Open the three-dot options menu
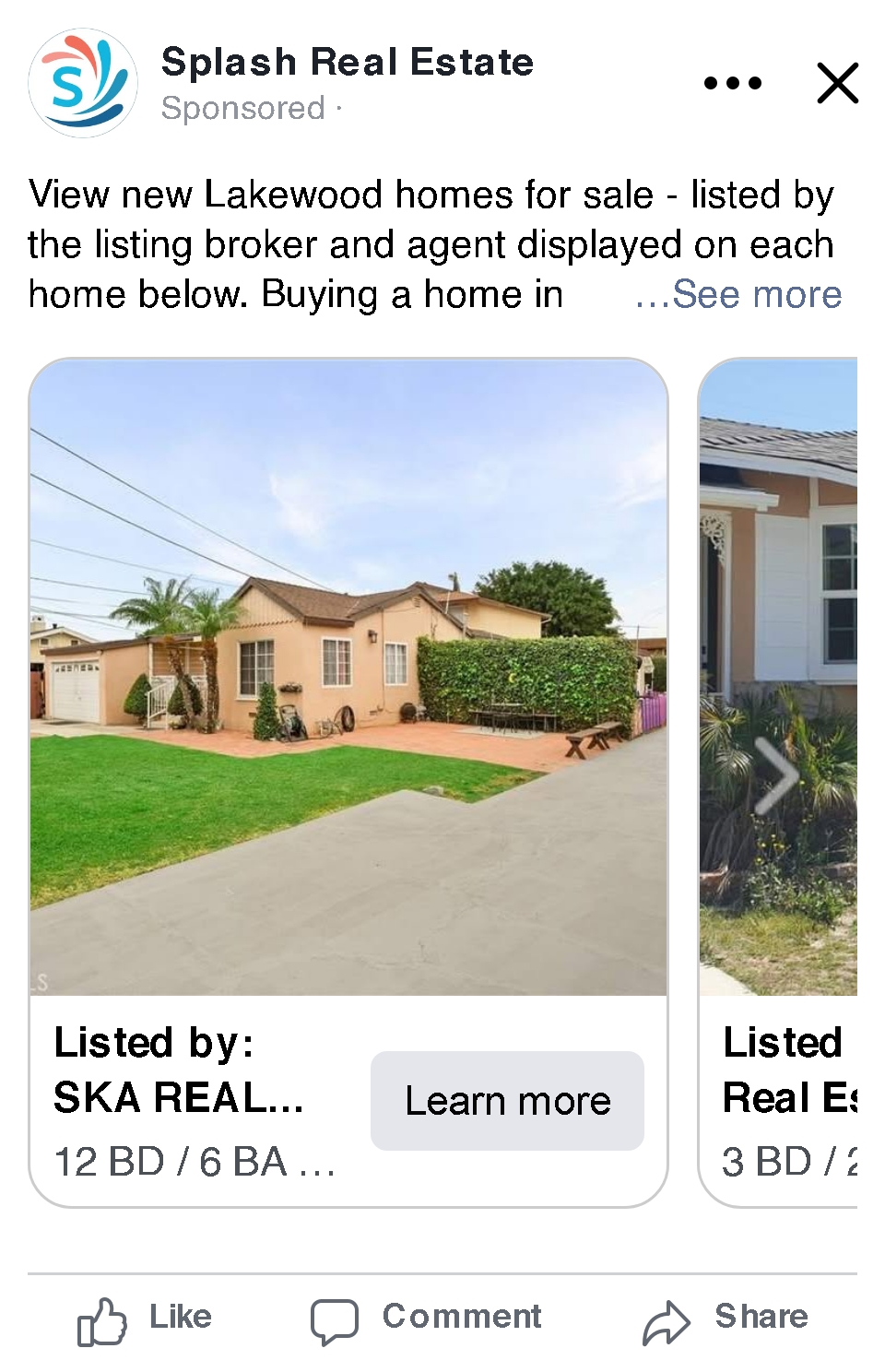The image size is (885, 1372). pos(733,83)
